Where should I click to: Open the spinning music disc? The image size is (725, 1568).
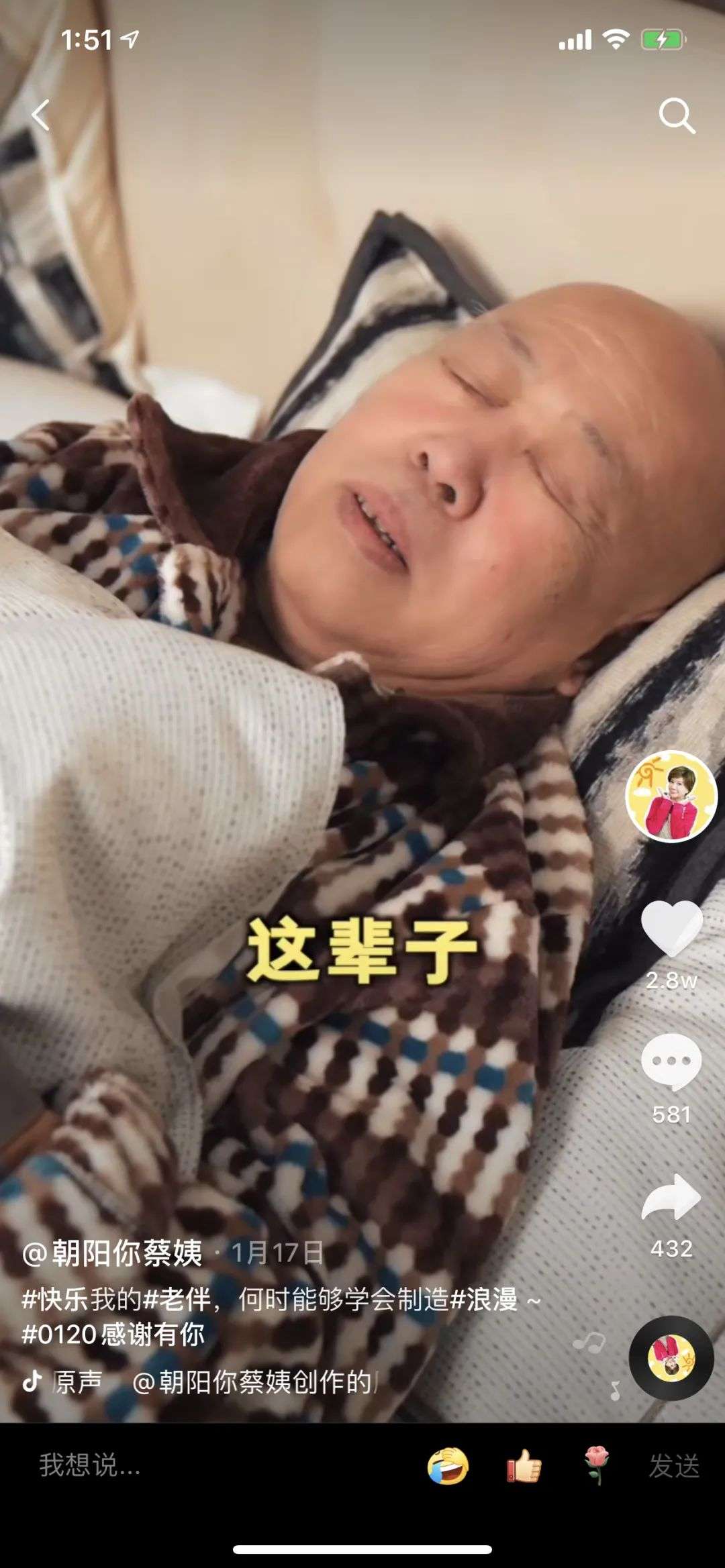pyautogui.click(x=671, y=1358)
